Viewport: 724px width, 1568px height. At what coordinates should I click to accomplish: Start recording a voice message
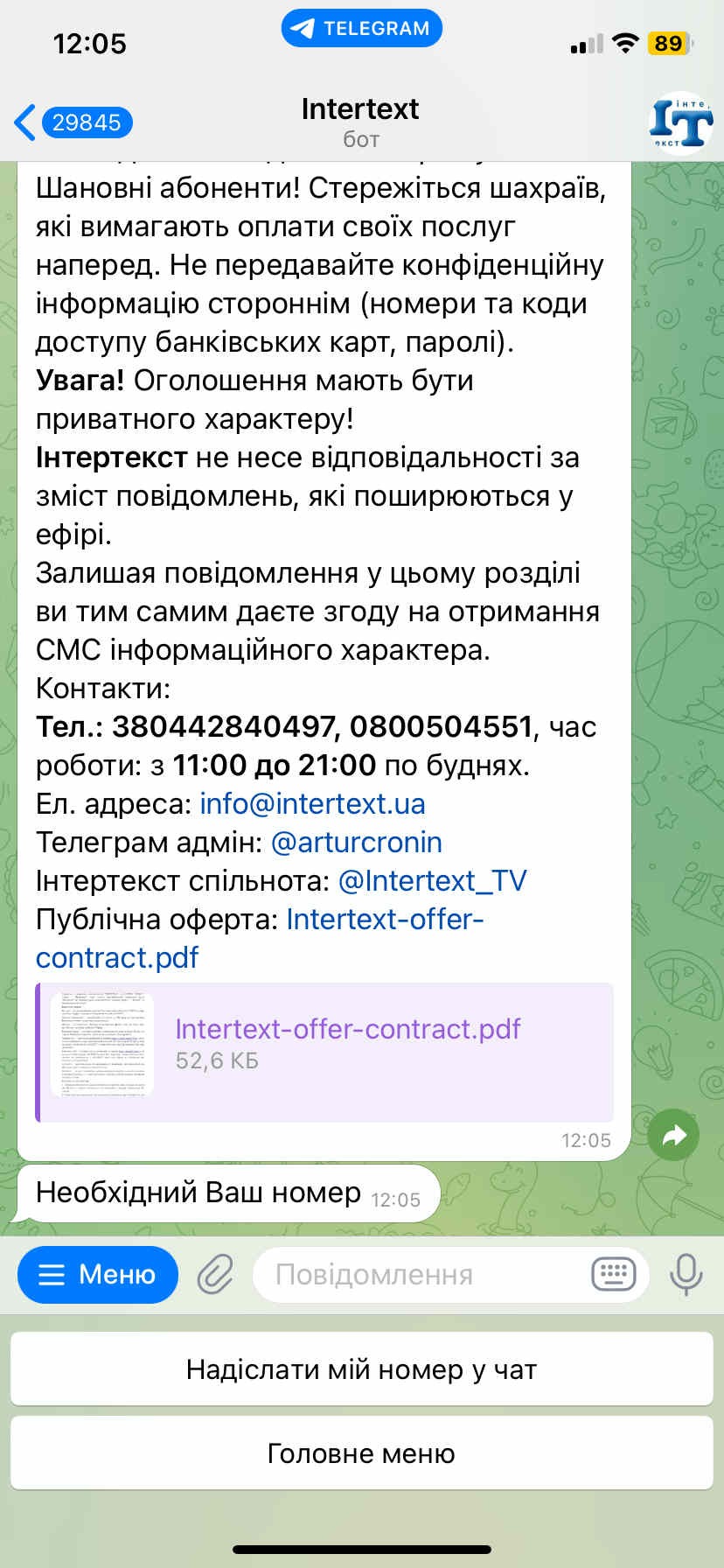(x=686, y=1274)
